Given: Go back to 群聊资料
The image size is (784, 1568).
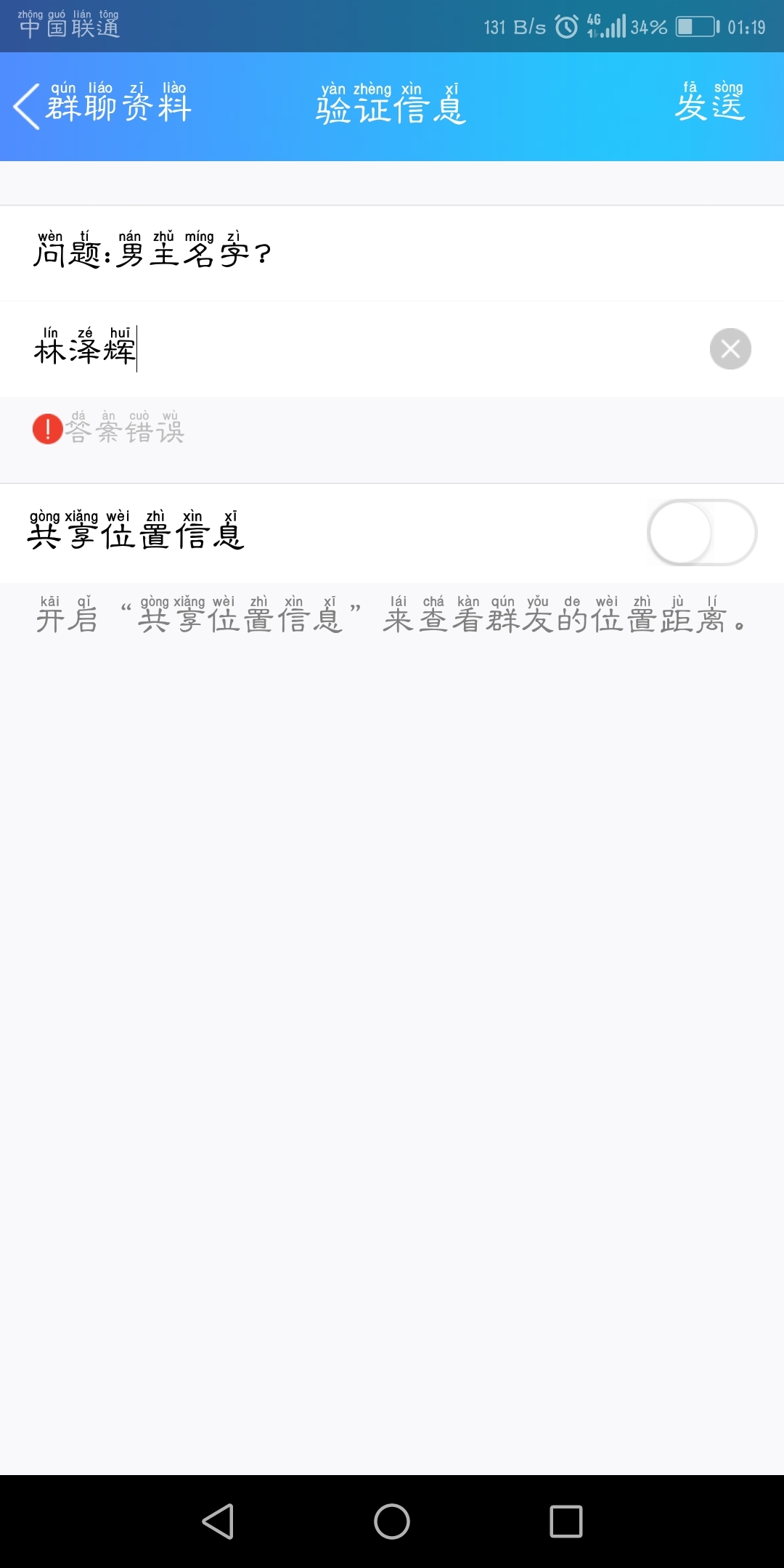Looking at the screenshot, I should [x=102, y=107].
